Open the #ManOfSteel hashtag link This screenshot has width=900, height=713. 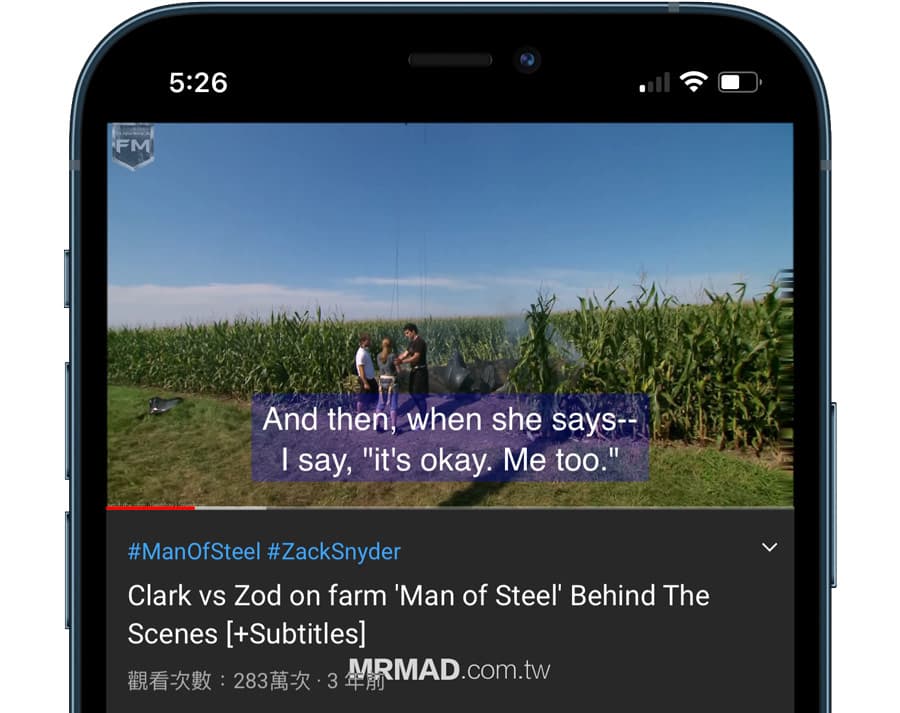pos(194,551)
